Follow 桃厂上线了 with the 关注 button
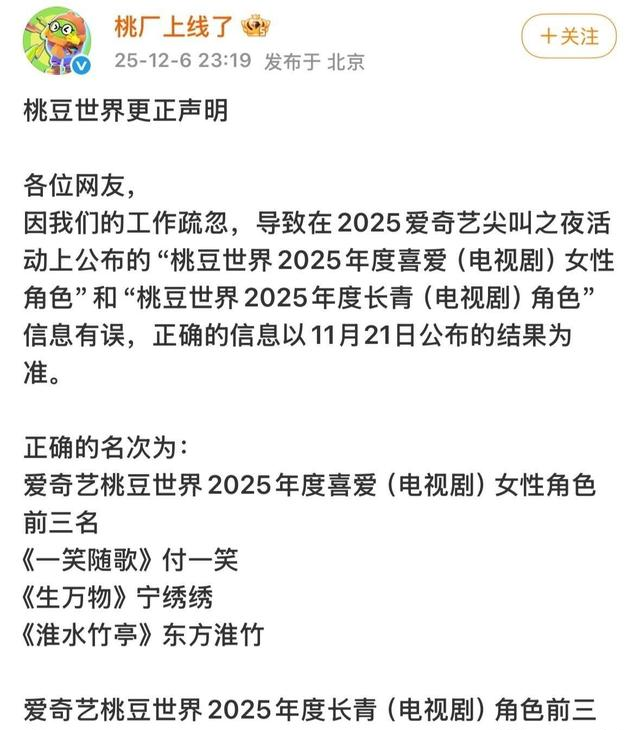The image size is (640, 730). point(569,36)
